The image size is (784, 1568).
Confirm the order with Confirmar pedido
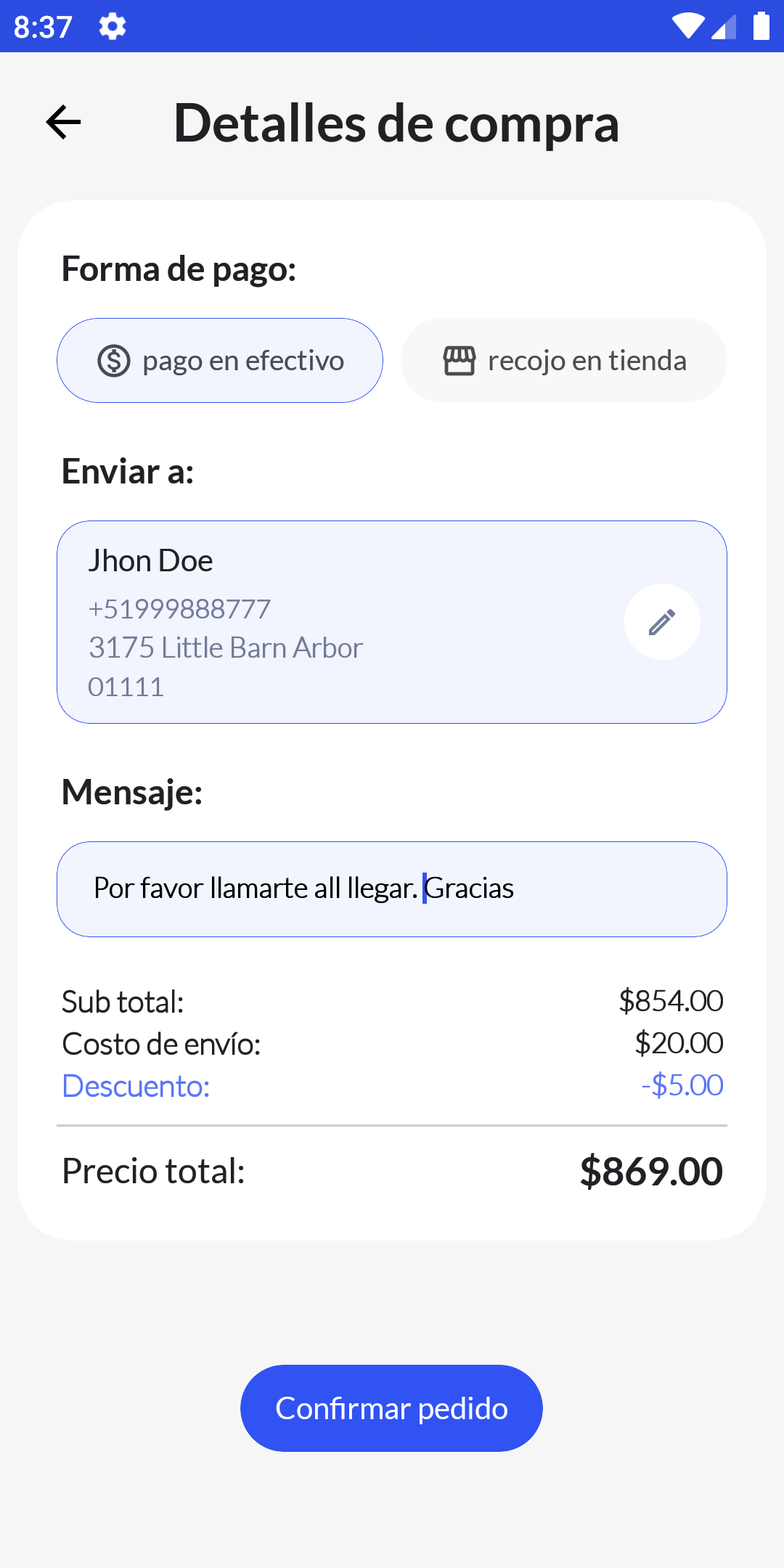coord(391,1408)
